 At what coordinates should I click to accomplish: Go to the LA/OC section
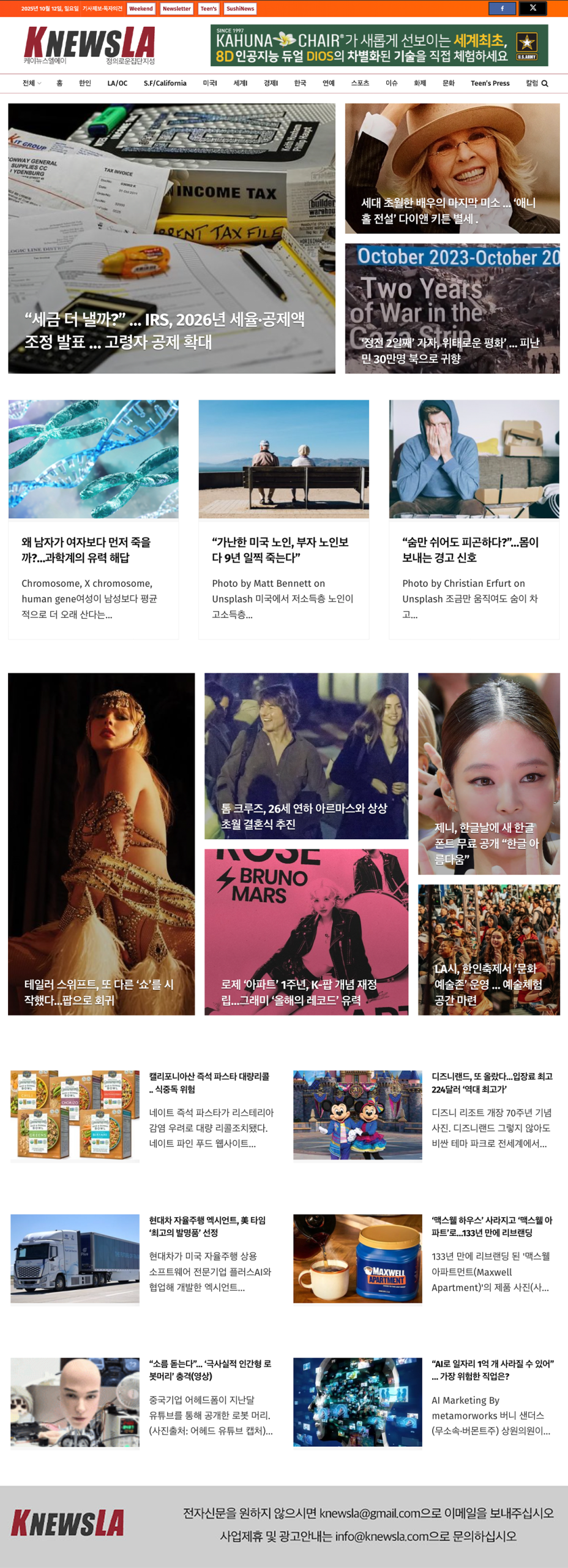(x=117, y=83)
